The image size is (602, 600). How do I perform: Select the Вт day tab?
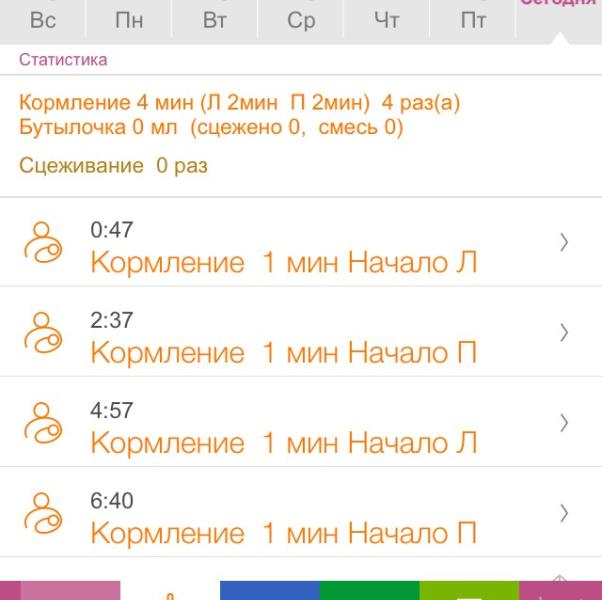pyautogui.click(x=215, y=20)
